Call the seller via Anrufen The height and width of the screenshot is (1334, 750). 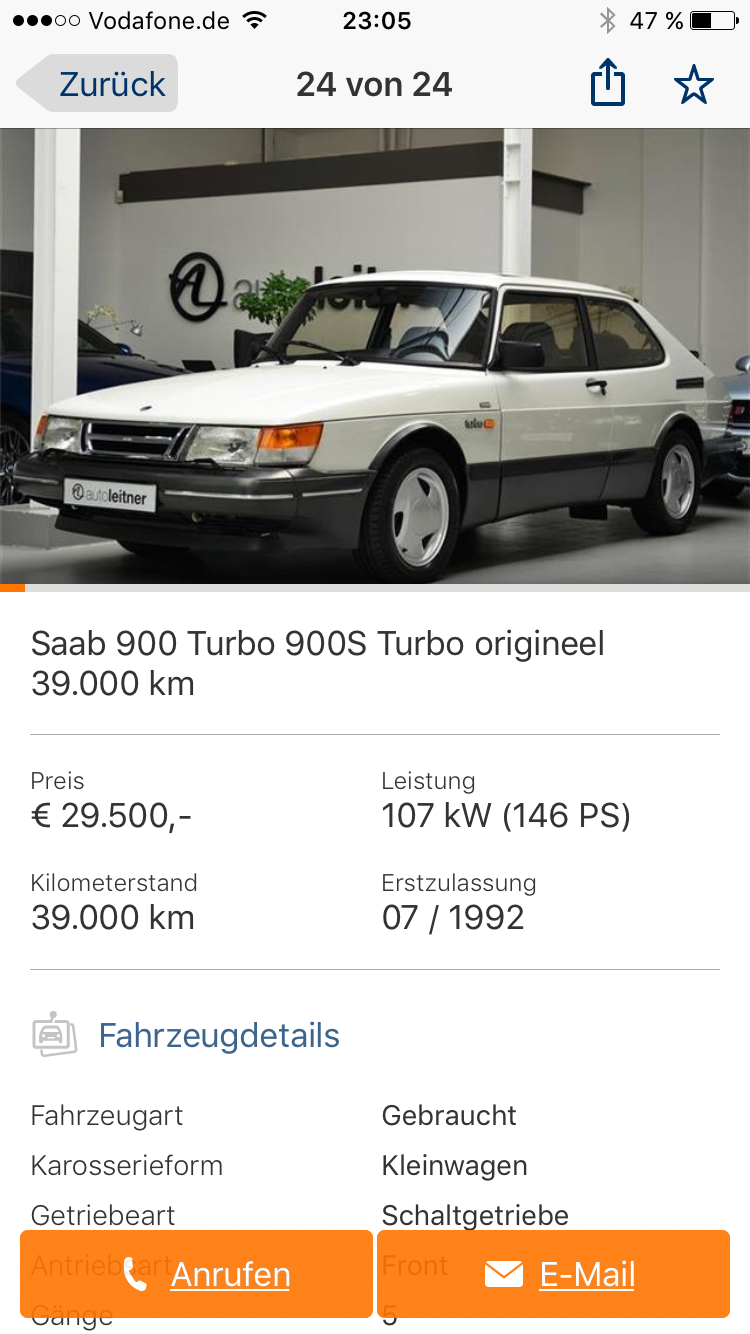196,1274
